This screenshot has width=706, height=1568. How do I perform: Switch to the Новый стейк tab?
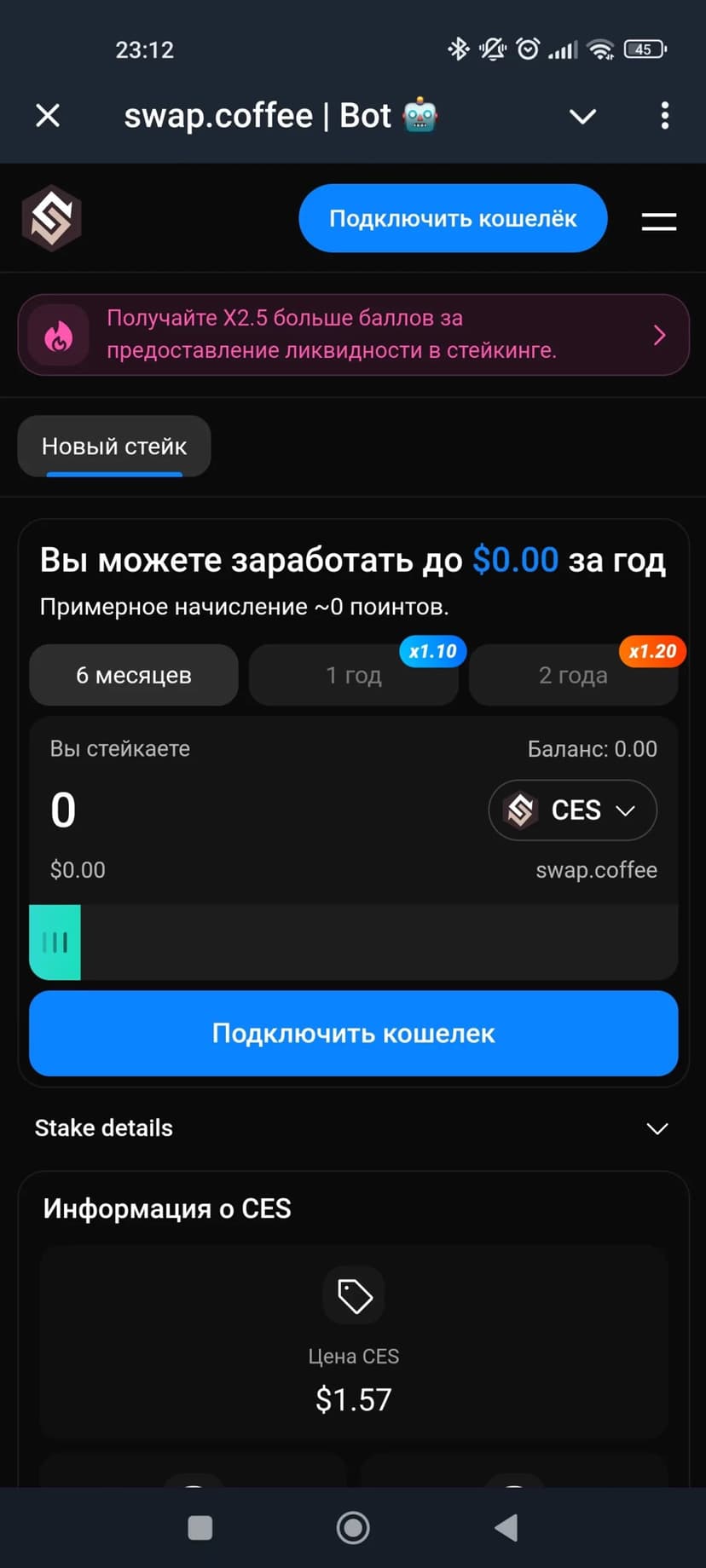tap(114, 447)
